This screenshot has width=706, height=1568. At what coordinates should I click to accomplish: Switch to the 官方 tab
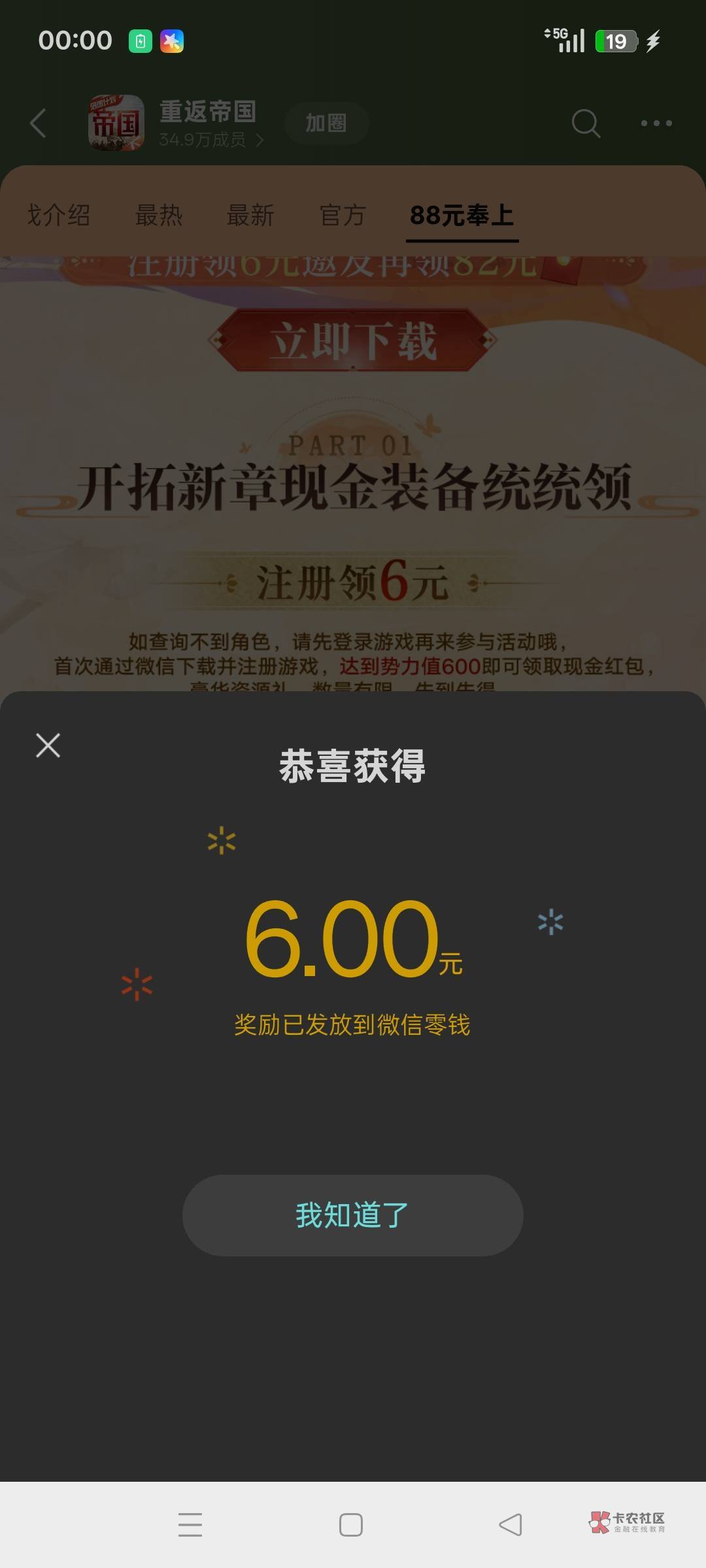coord(343,215)
